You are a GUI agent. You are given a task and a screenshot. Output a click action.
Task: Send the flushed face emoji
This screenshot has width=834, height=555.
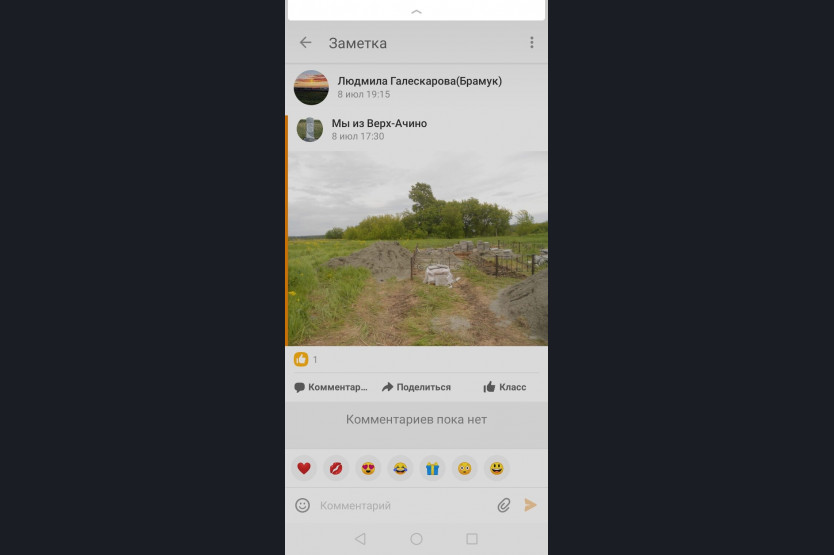[x=464, y=468]
